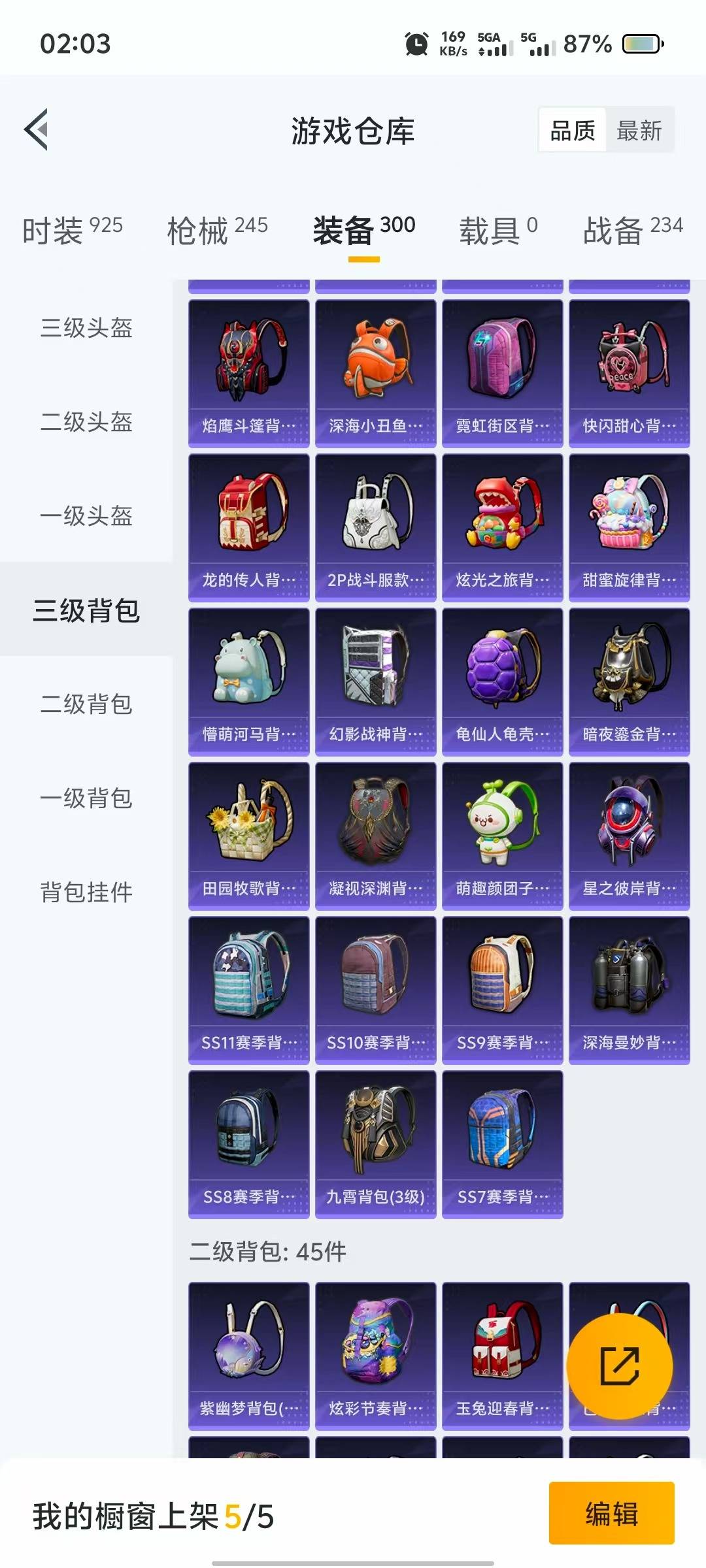Select 二级背包 in the sidebar

[x=86, y=704]
